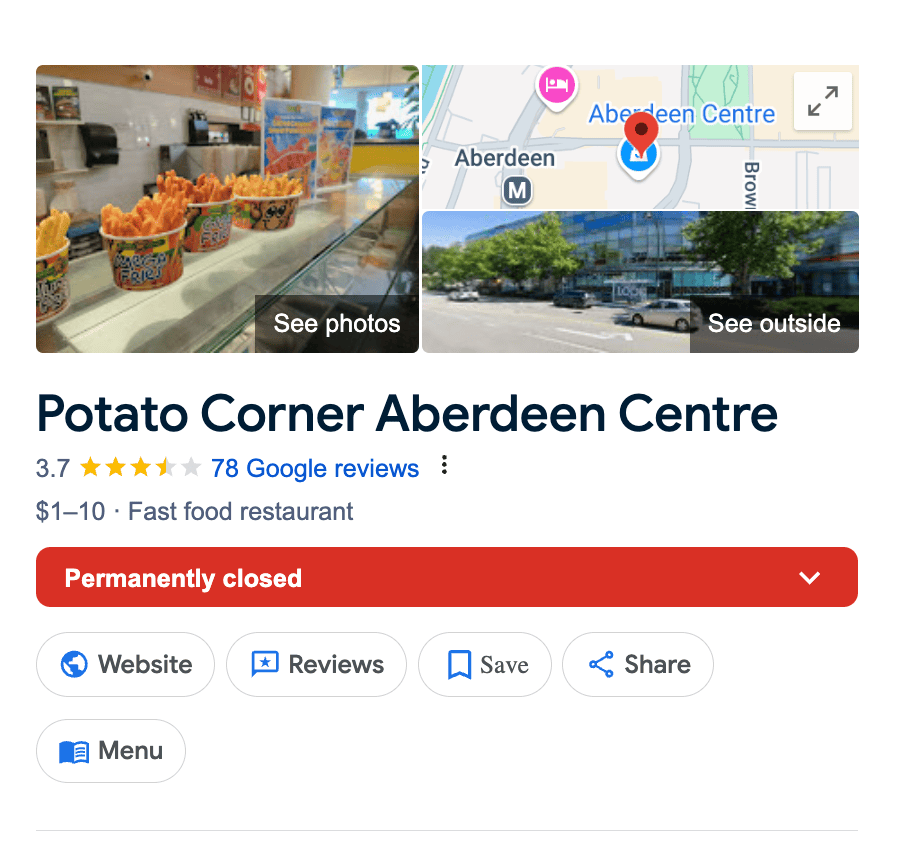The height and width of the screenshot is (862, 914).
Task: Open the See photos tile
Action: 228,209
